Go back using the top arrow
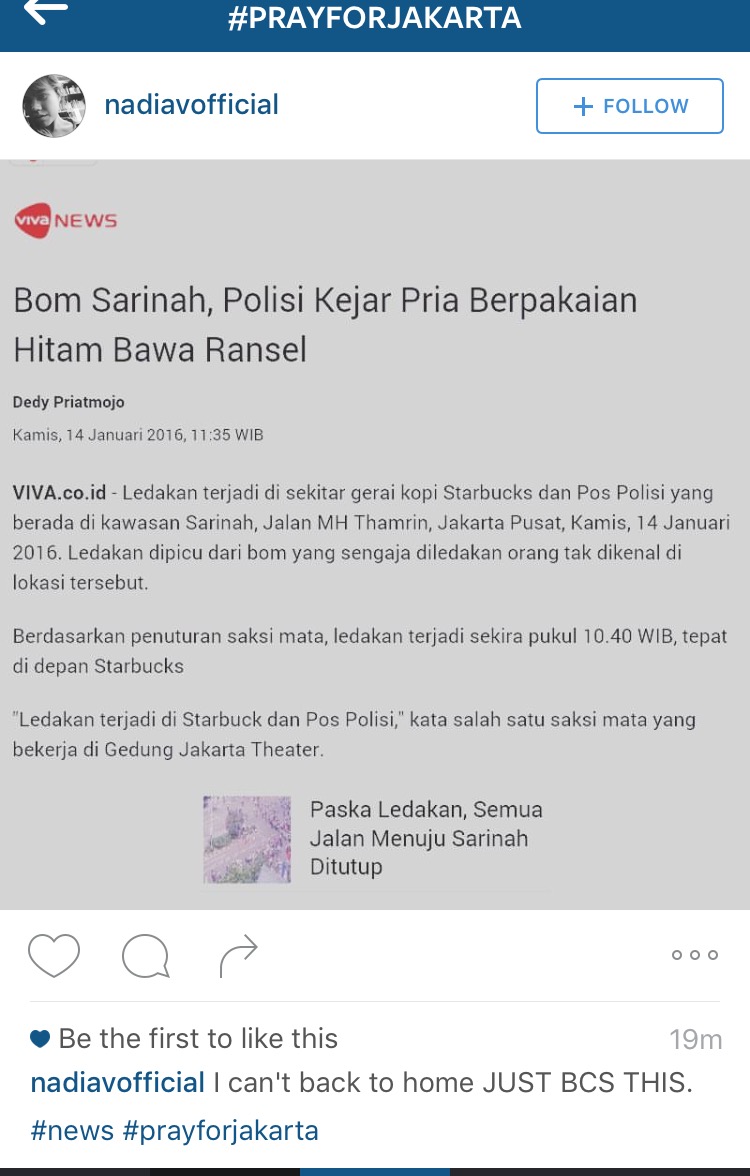Screen dimensions: 750x1176 coord(45,12)
